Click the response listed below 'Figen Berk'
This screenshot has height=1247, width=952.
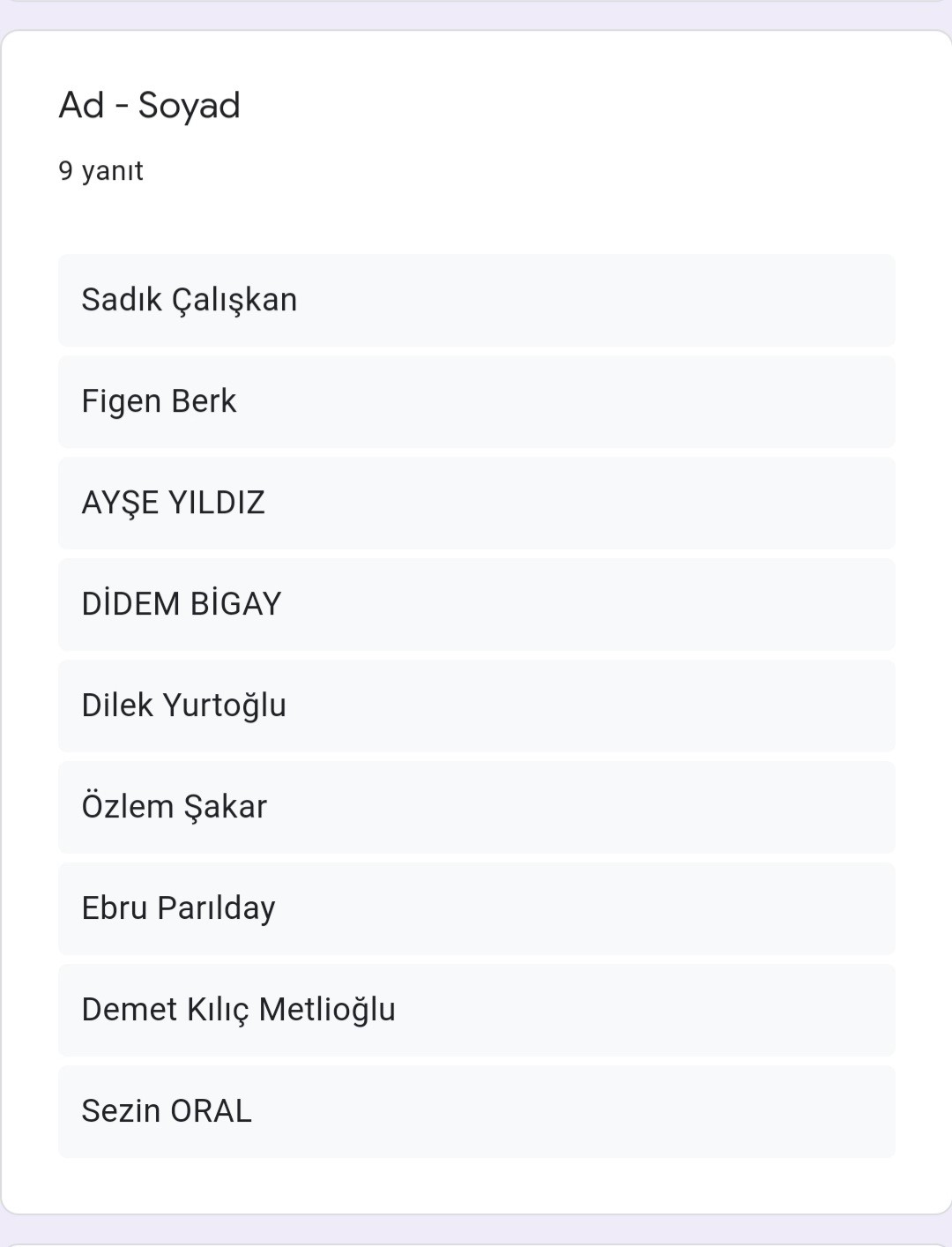coord(476,503)
